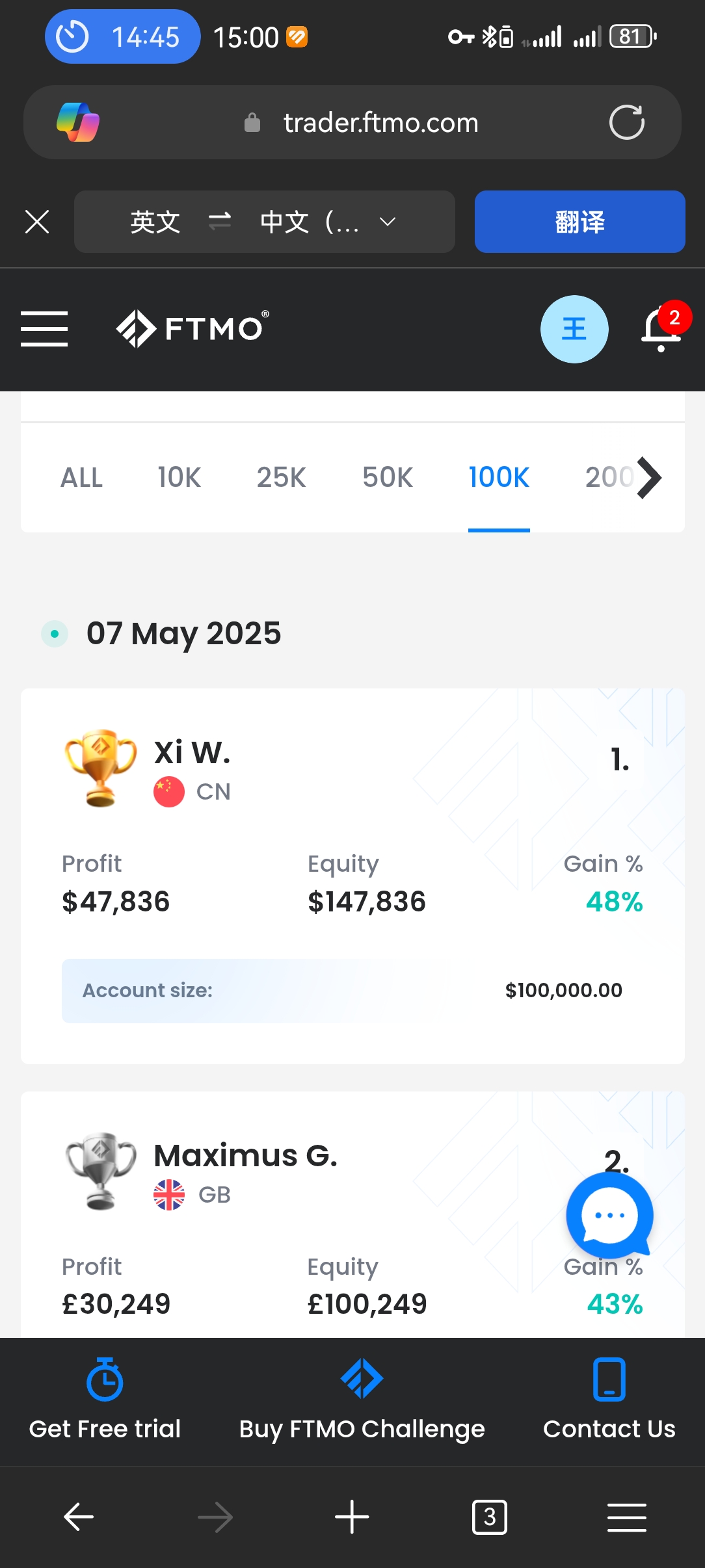
Task: Open the live chat bubble
Action: point(609,1215)
